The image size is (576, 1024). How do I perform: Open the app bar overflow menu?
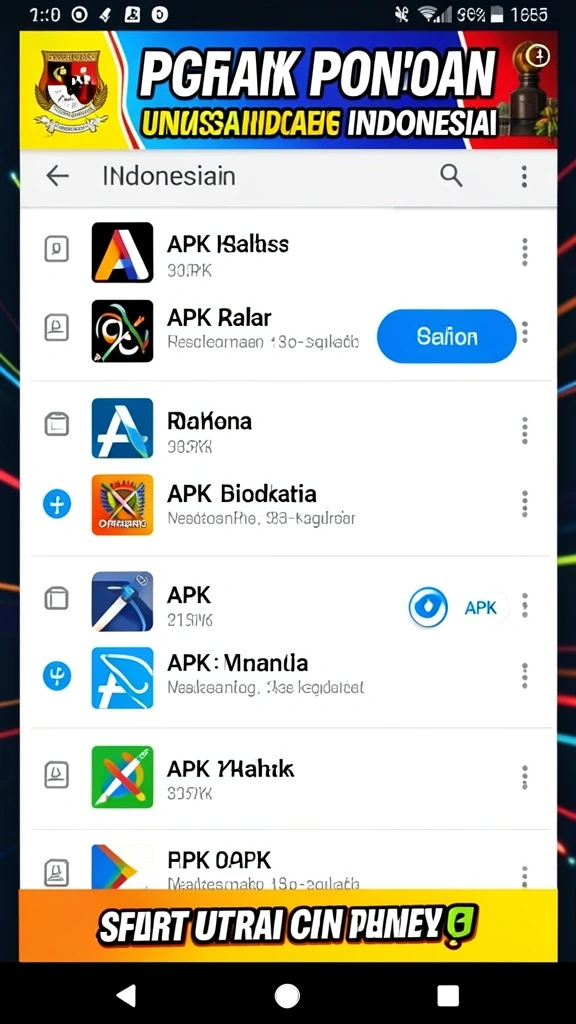pyautogui.click(x=524, y=176)
